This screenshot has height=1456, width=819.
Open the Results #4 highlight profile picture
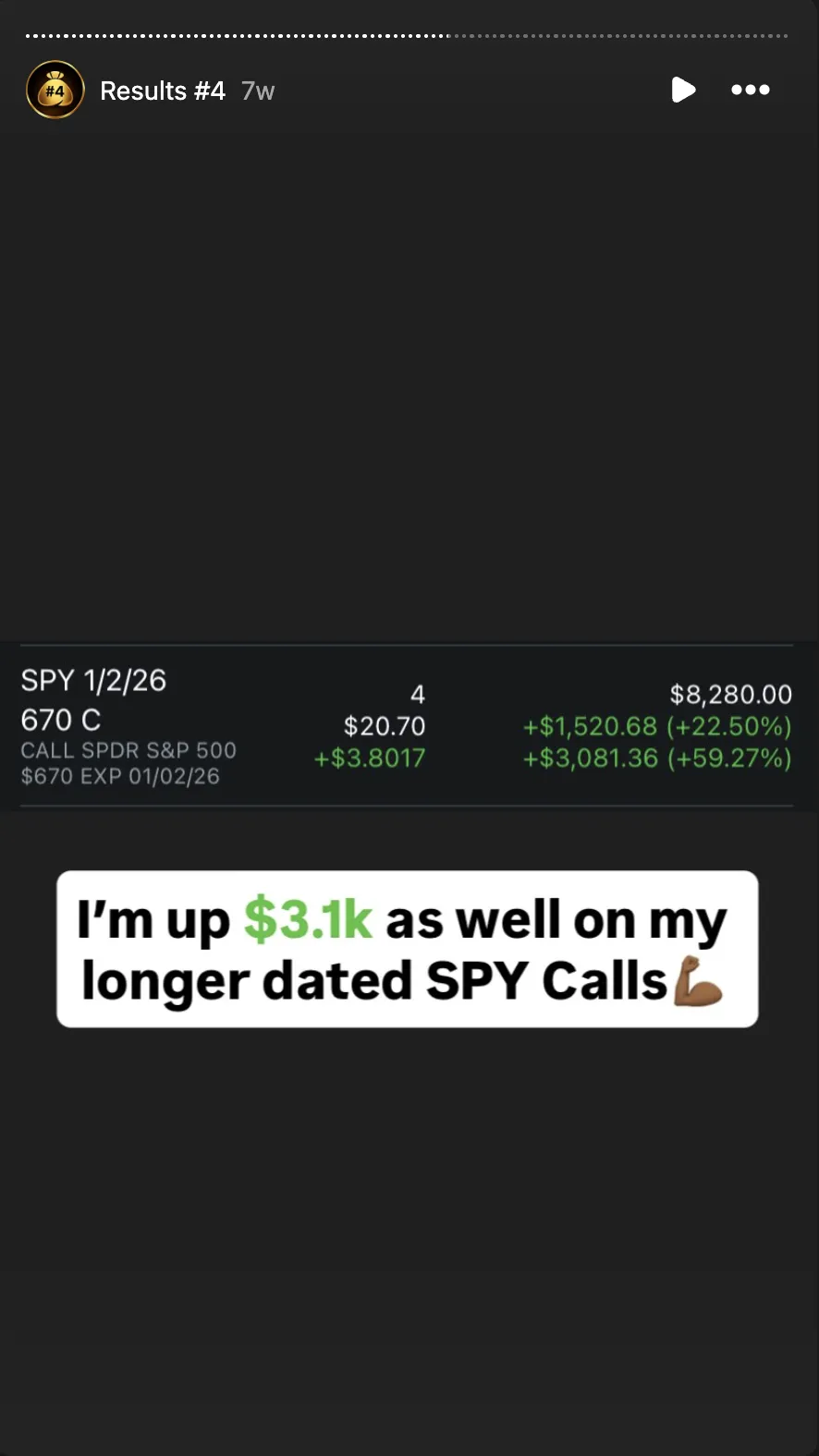(x=55, y=91)
